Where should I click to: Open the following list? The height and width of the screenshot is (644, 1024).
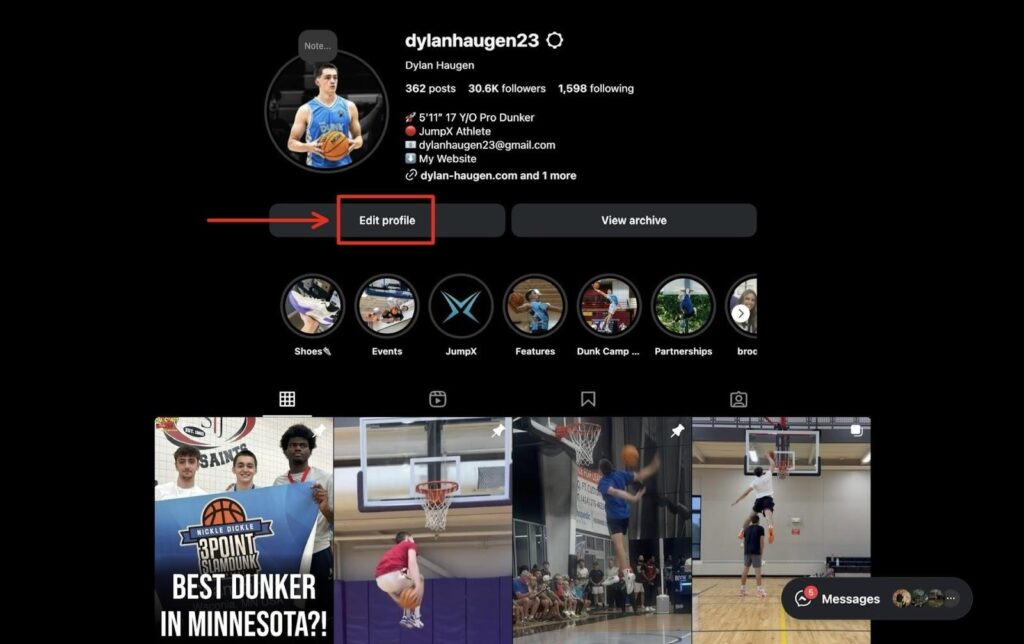[x=596, y=88]
